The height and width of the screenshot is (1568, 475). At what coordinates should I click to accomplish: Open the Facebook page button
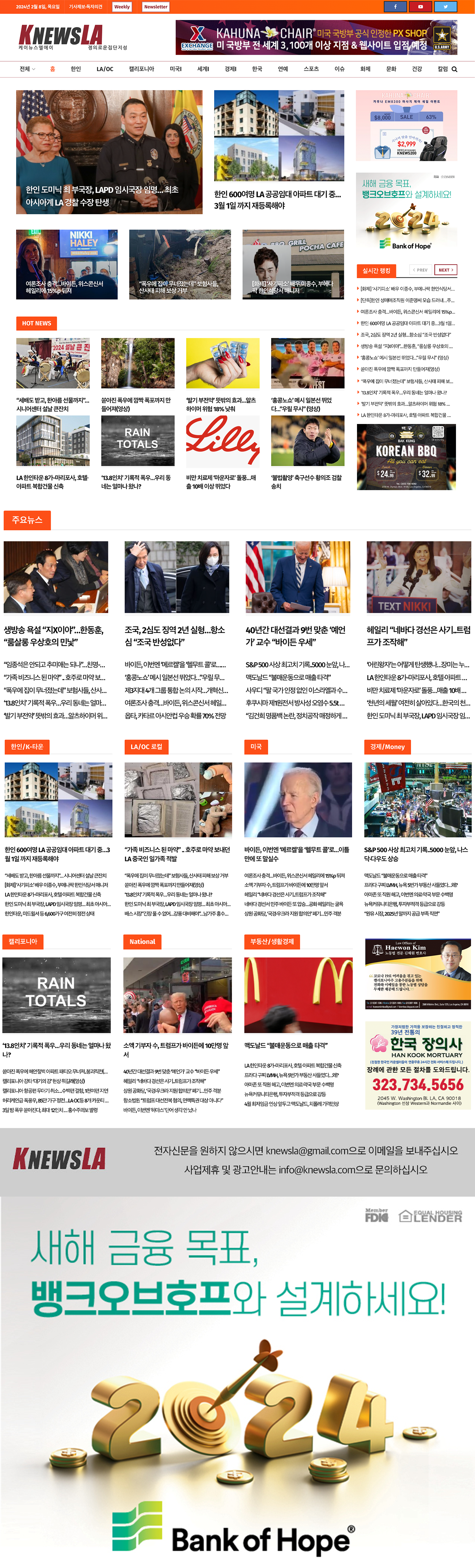(x=395, y=7)
